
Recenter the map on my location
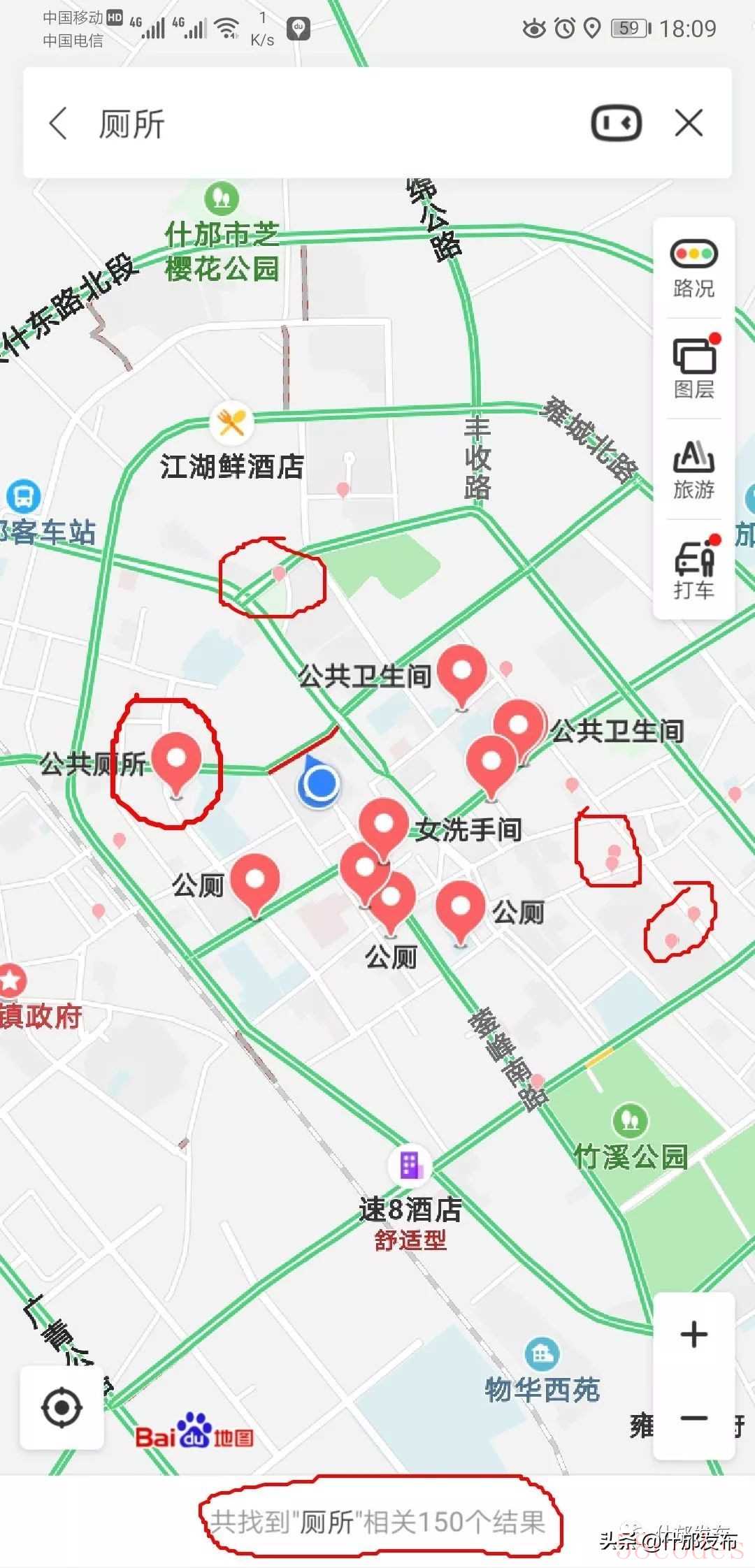click(x=62, y=1408)
